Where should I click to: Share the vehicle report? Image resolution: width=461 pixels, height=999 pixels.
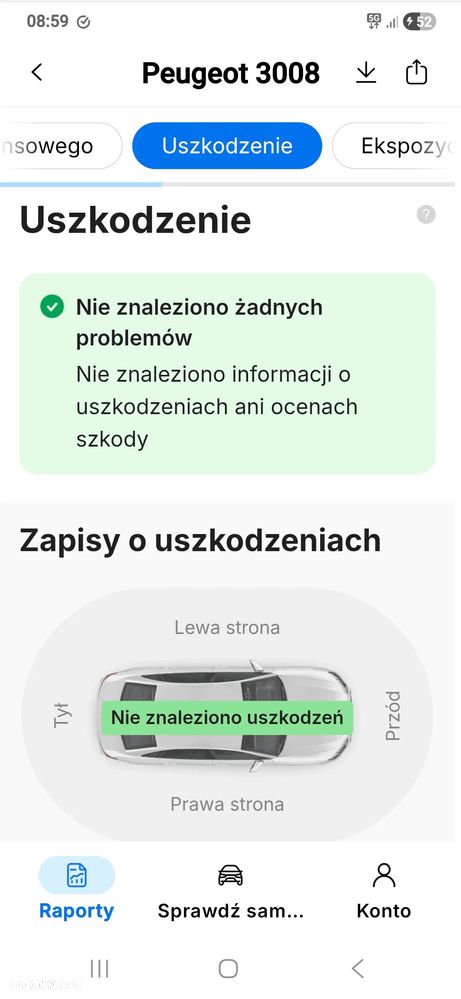click(416, 72)
